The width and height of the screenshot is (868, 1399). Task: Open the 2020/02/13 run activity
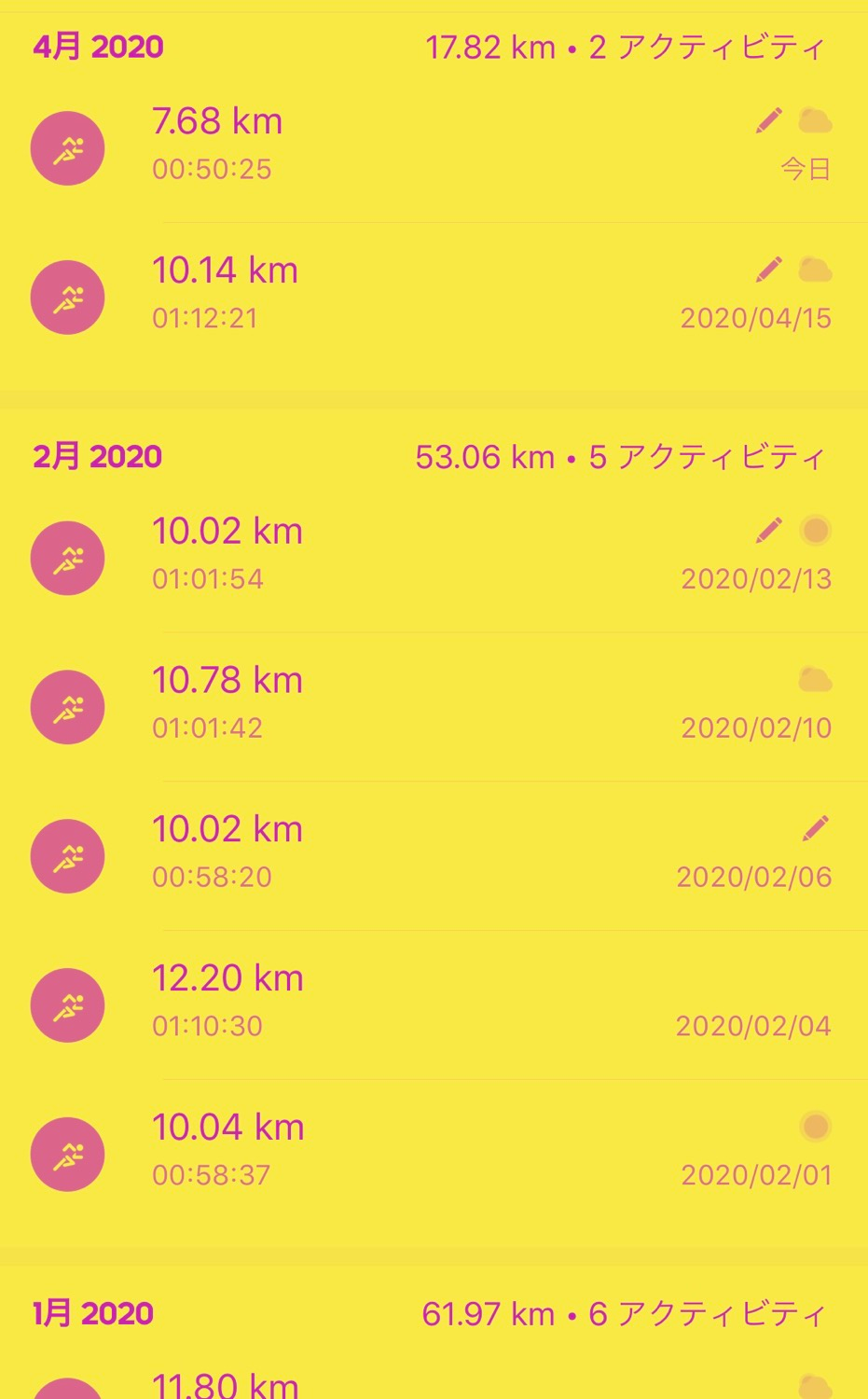pyautogui.click(x=434, y=558)
